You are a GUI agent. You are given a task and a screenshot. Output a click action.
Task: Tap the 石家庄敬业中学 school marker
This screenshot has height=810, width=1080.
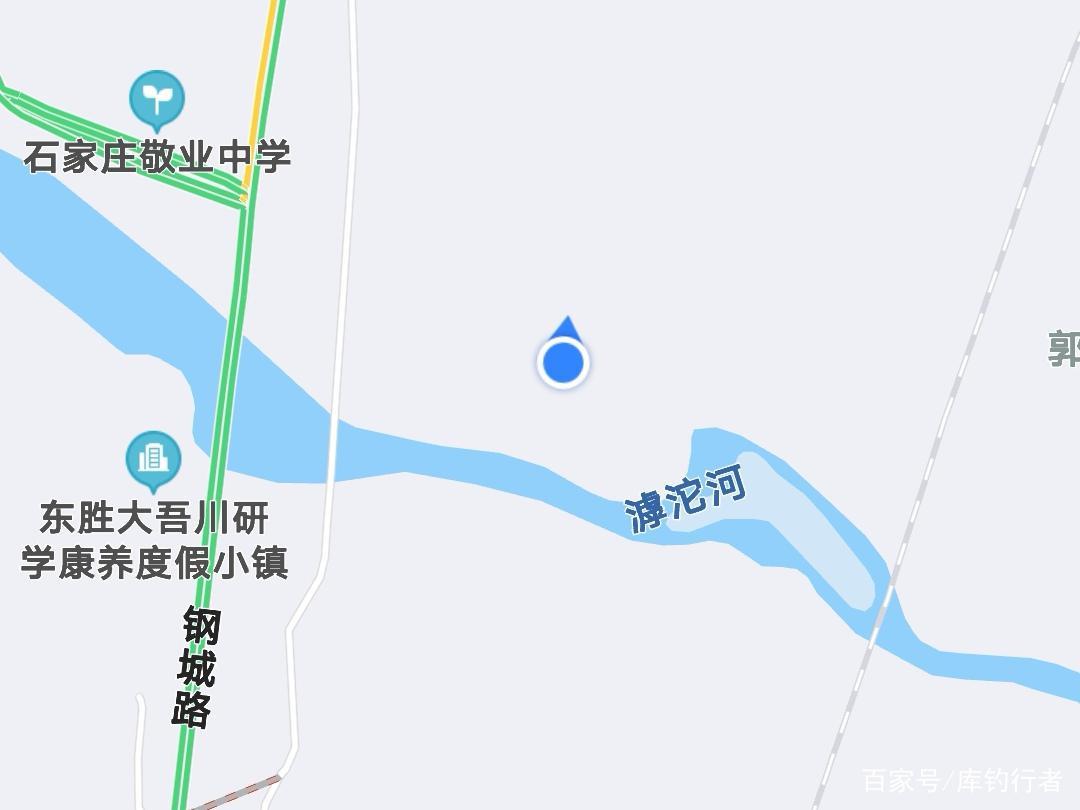tap(157, 99)
